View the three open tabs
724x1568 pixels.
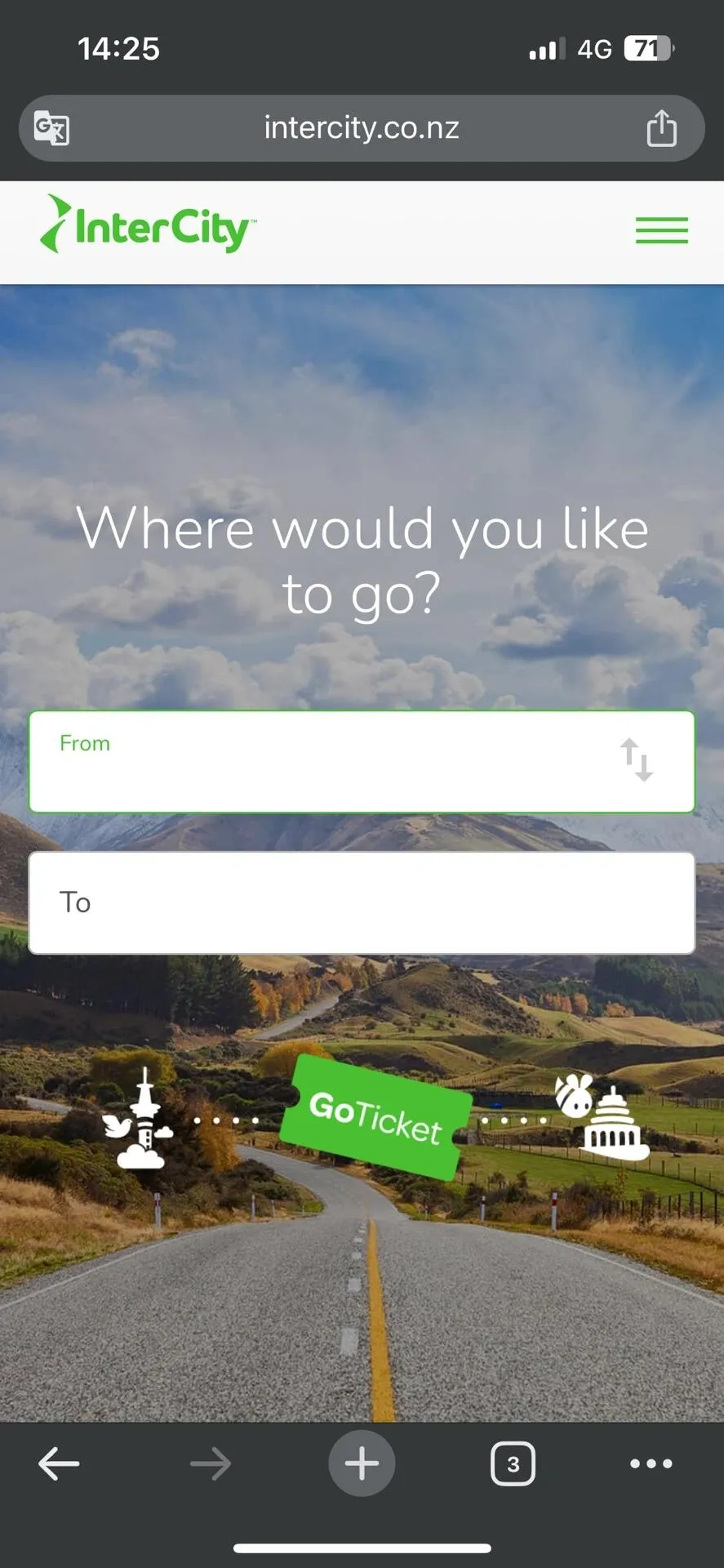coord(513,1463)
